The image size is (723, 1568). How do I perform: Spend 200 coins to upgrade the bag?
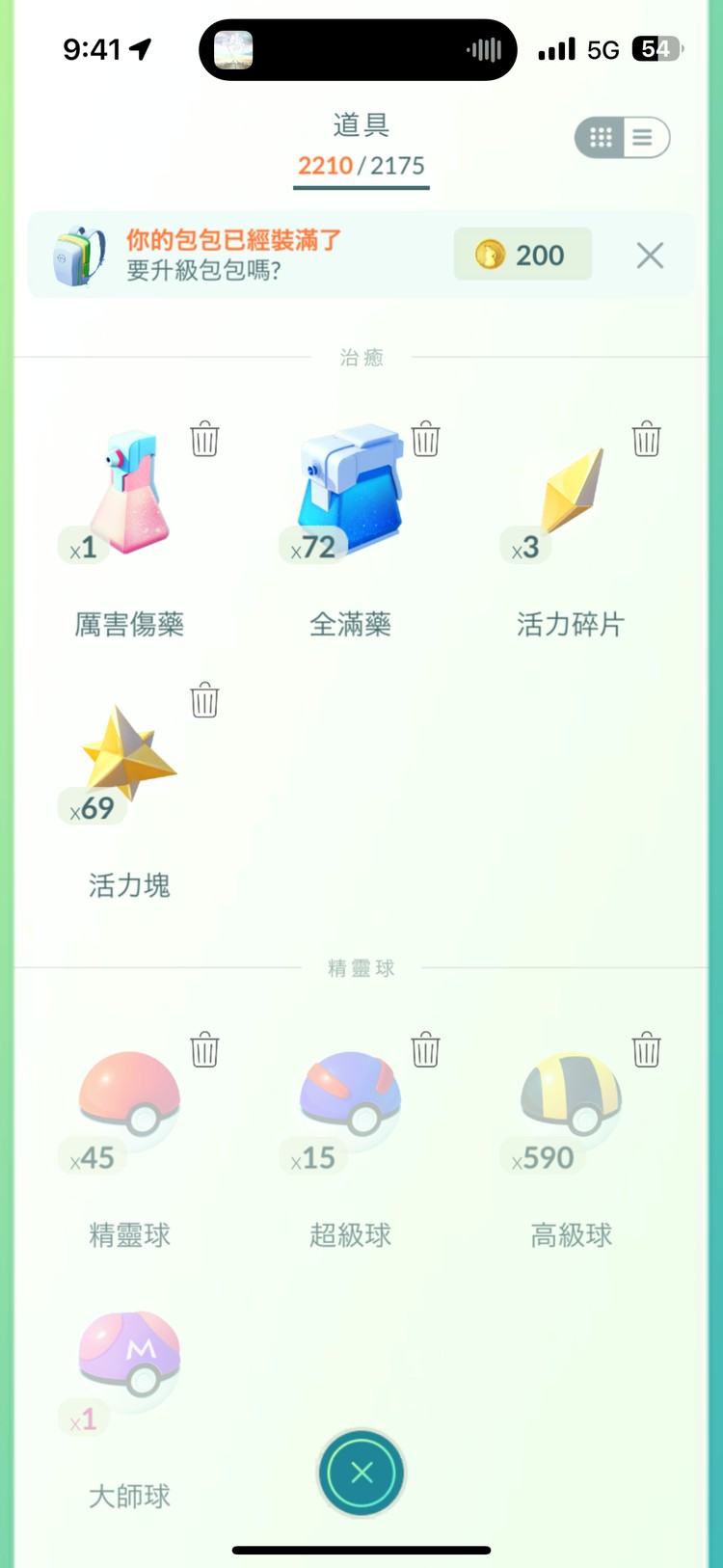tap(522, 255)
